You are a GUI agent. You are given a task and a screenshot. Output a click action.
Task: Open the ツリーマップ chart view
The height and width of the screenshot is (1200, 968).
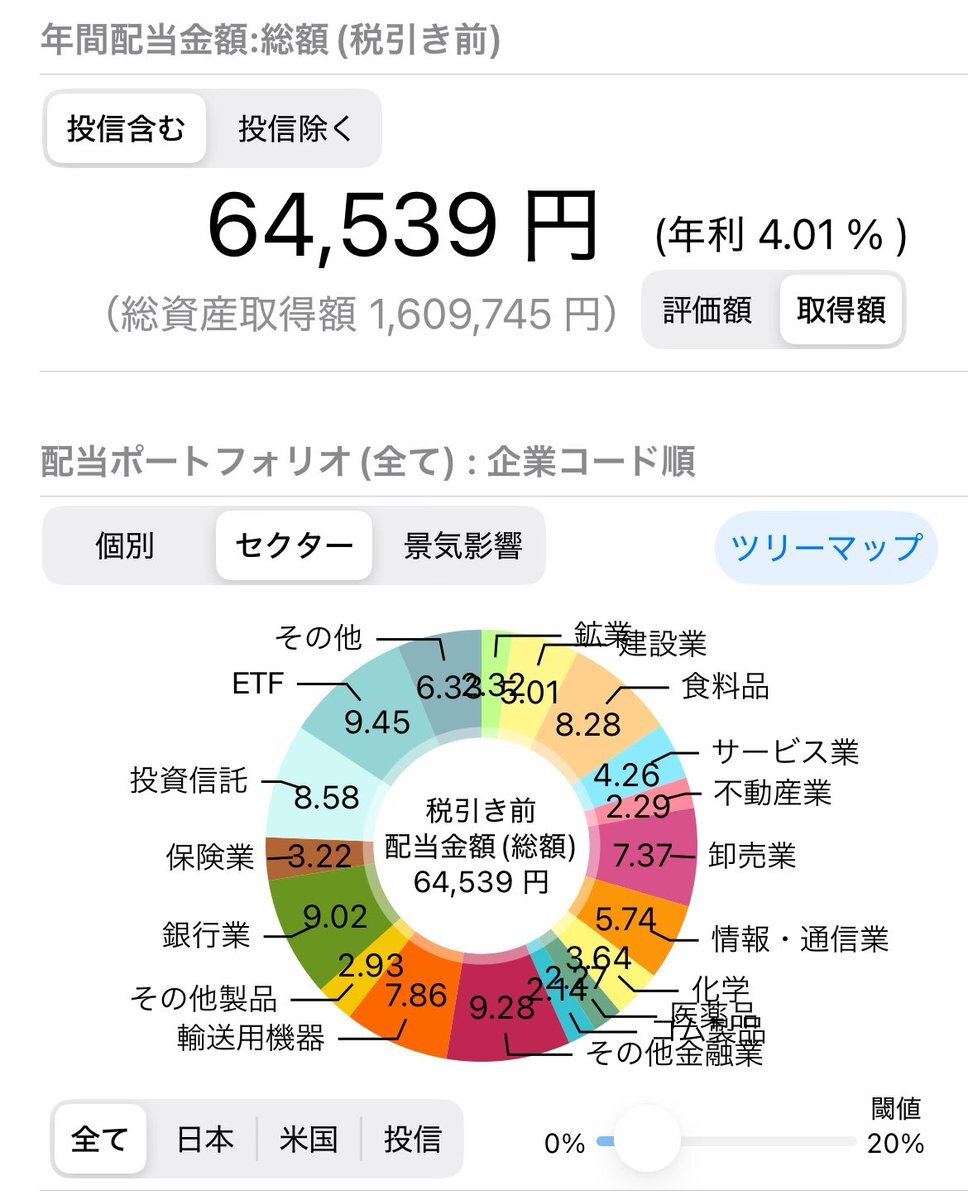coord(826,547)
